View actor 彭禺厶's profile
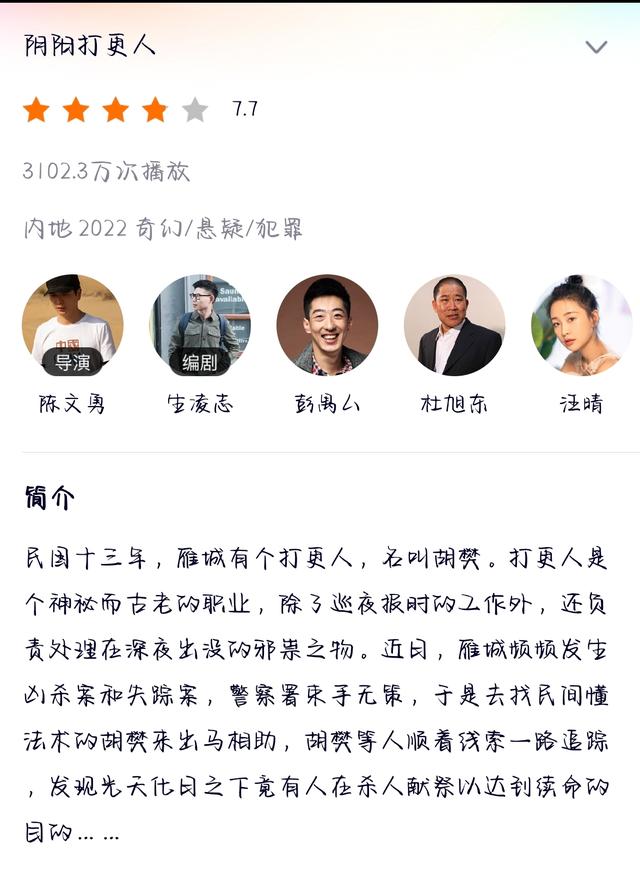Viewport: 640px width, 871px height. 327,325
